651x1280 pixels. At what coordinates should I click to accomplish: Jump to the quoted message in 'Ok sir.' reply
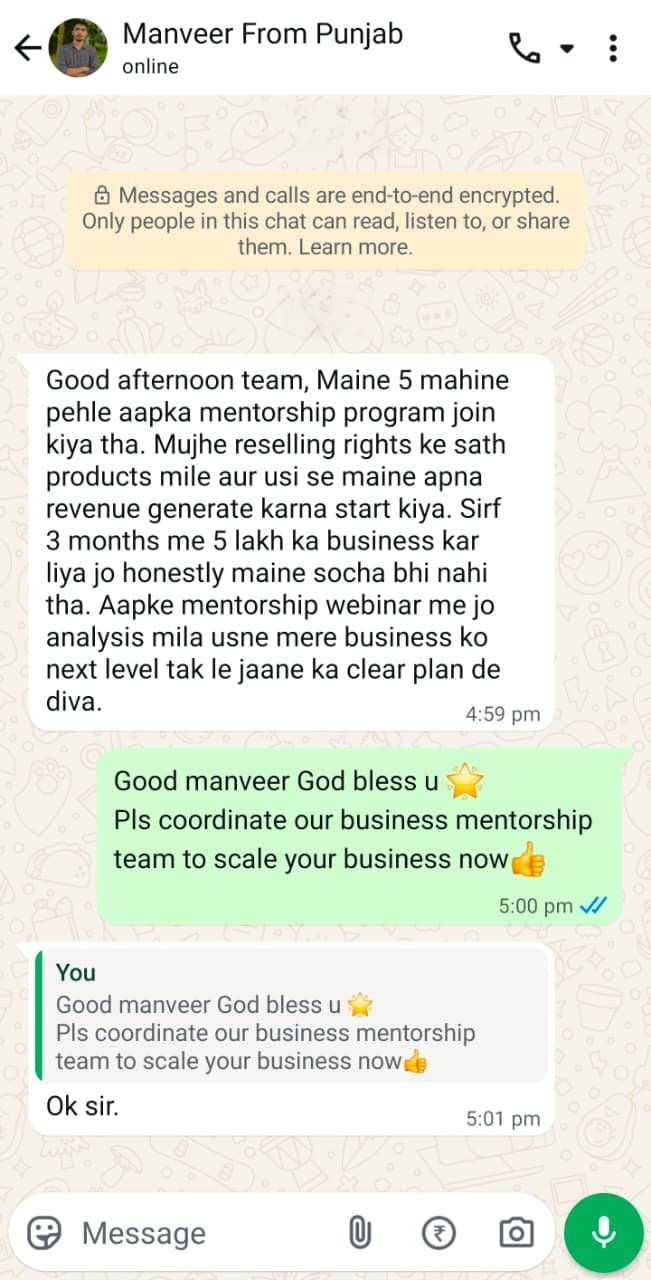tap(290, 1015)
